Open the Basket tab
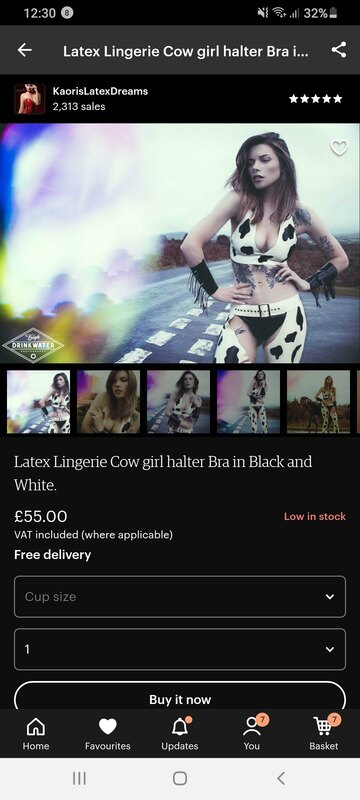The image size is (360, 800). pyautogui.click(x=324, y=733)
